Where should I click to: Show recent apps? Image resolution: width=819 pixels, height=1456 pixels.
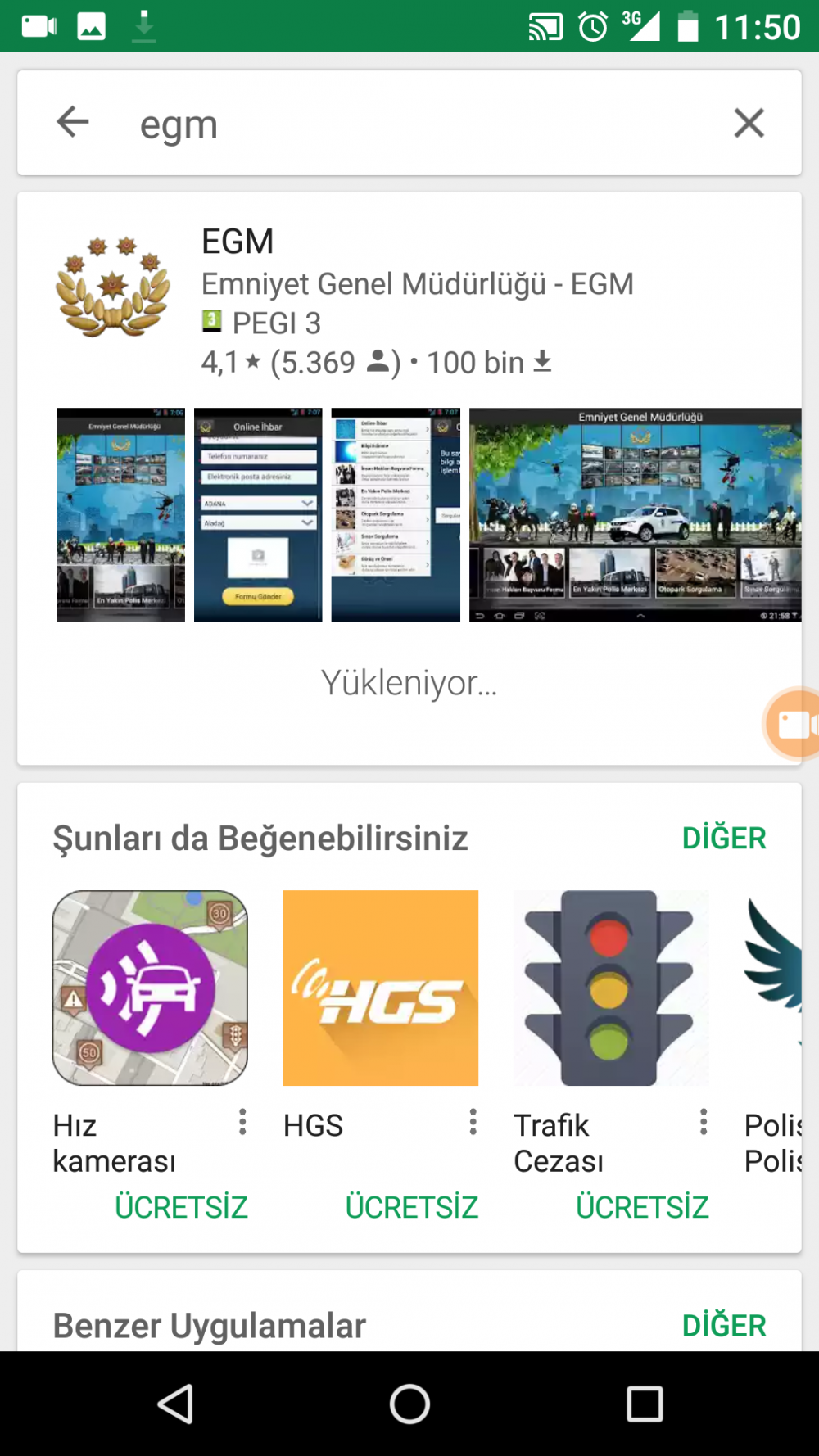[x=645, y=1404]
